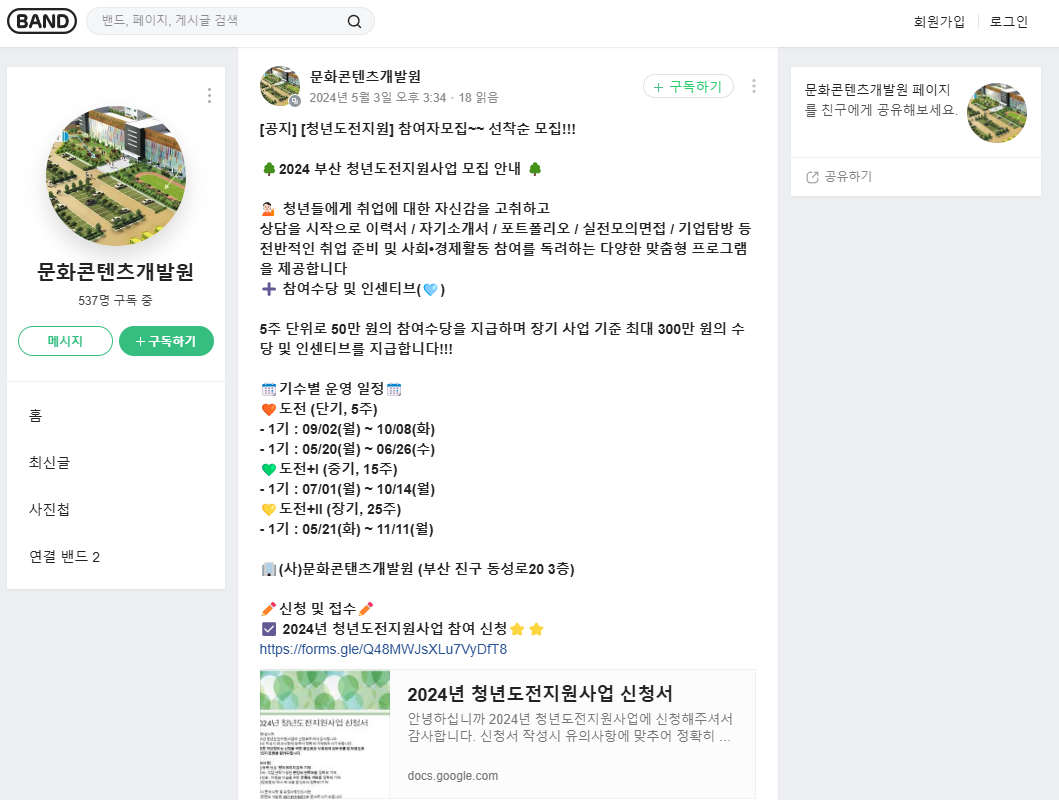This screenshot has width=1059, height=800.
Task: Open the 로그인 login link
Action: (1009, 21)
